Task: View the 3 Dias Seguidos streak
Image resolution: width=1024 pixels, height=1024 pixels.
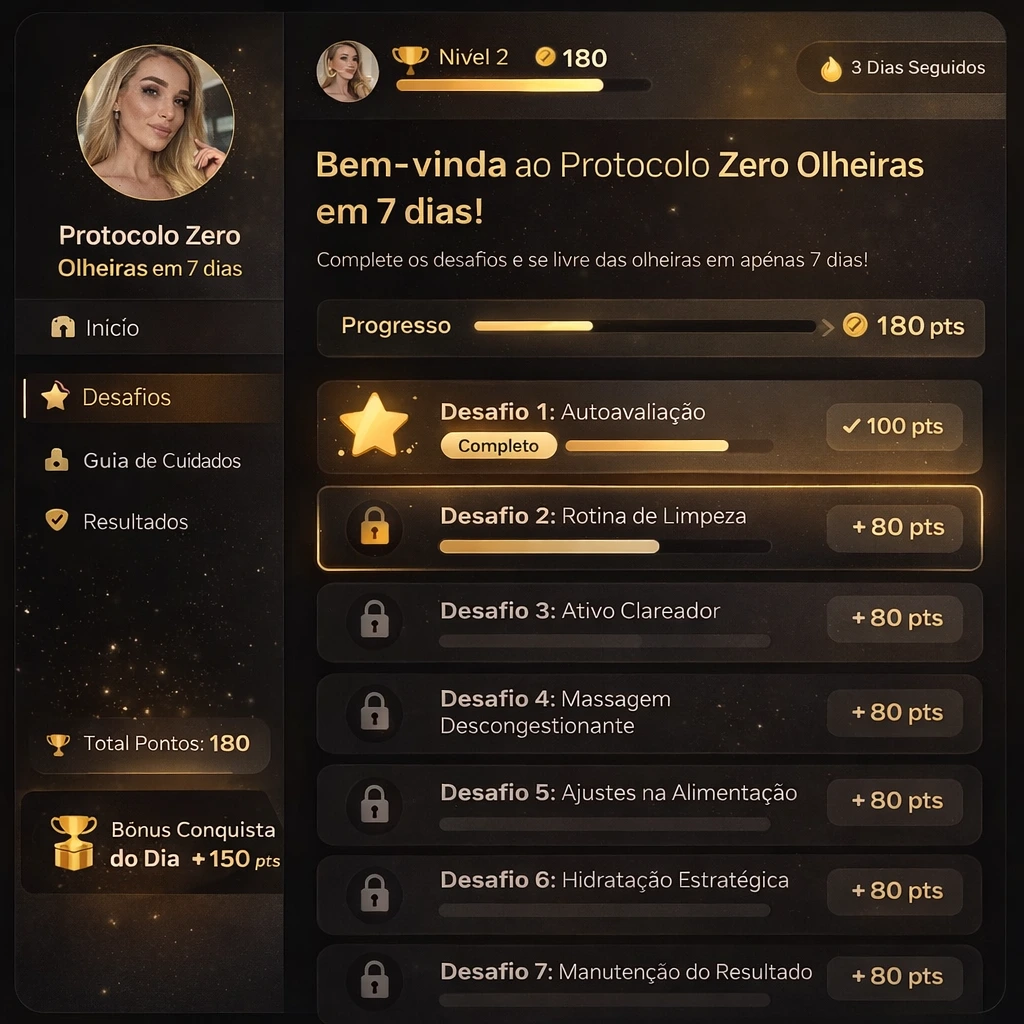Action: point(903,68)
